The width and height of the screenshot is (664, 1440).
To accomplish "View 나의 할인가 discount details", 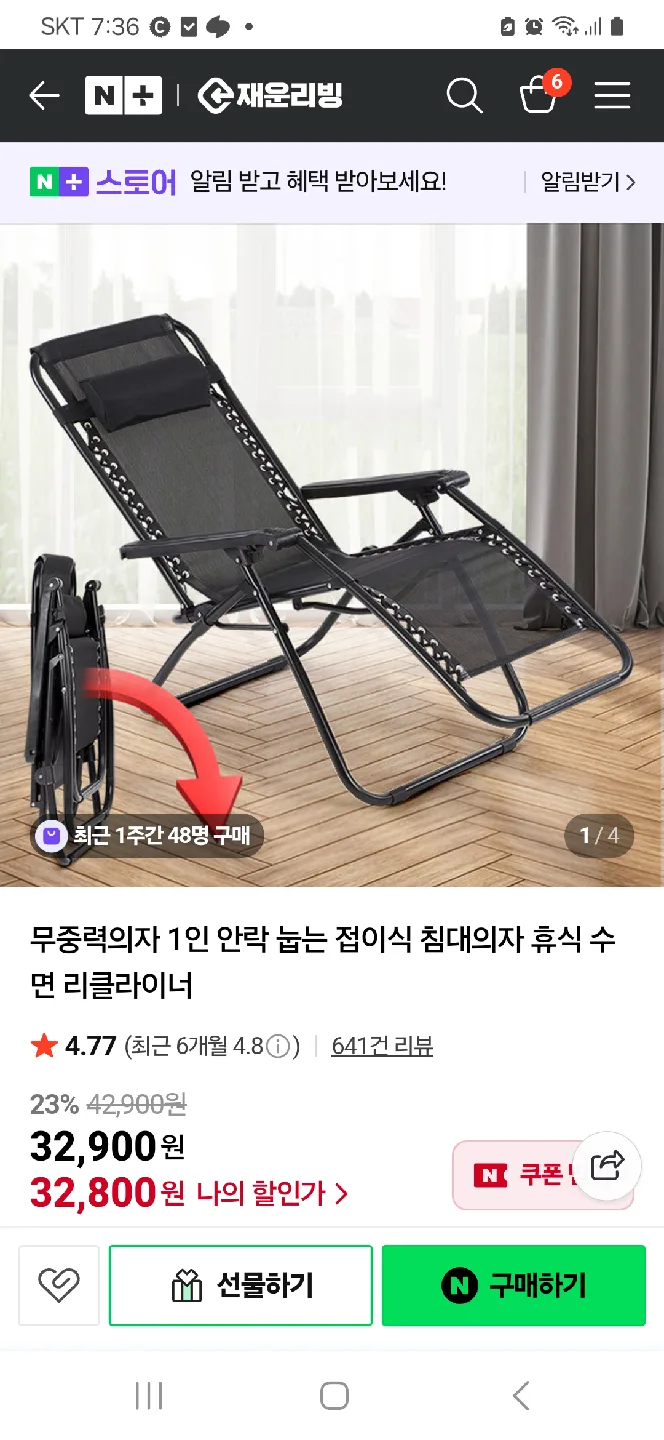I will pyautogui.click(x=272, y=1193).
